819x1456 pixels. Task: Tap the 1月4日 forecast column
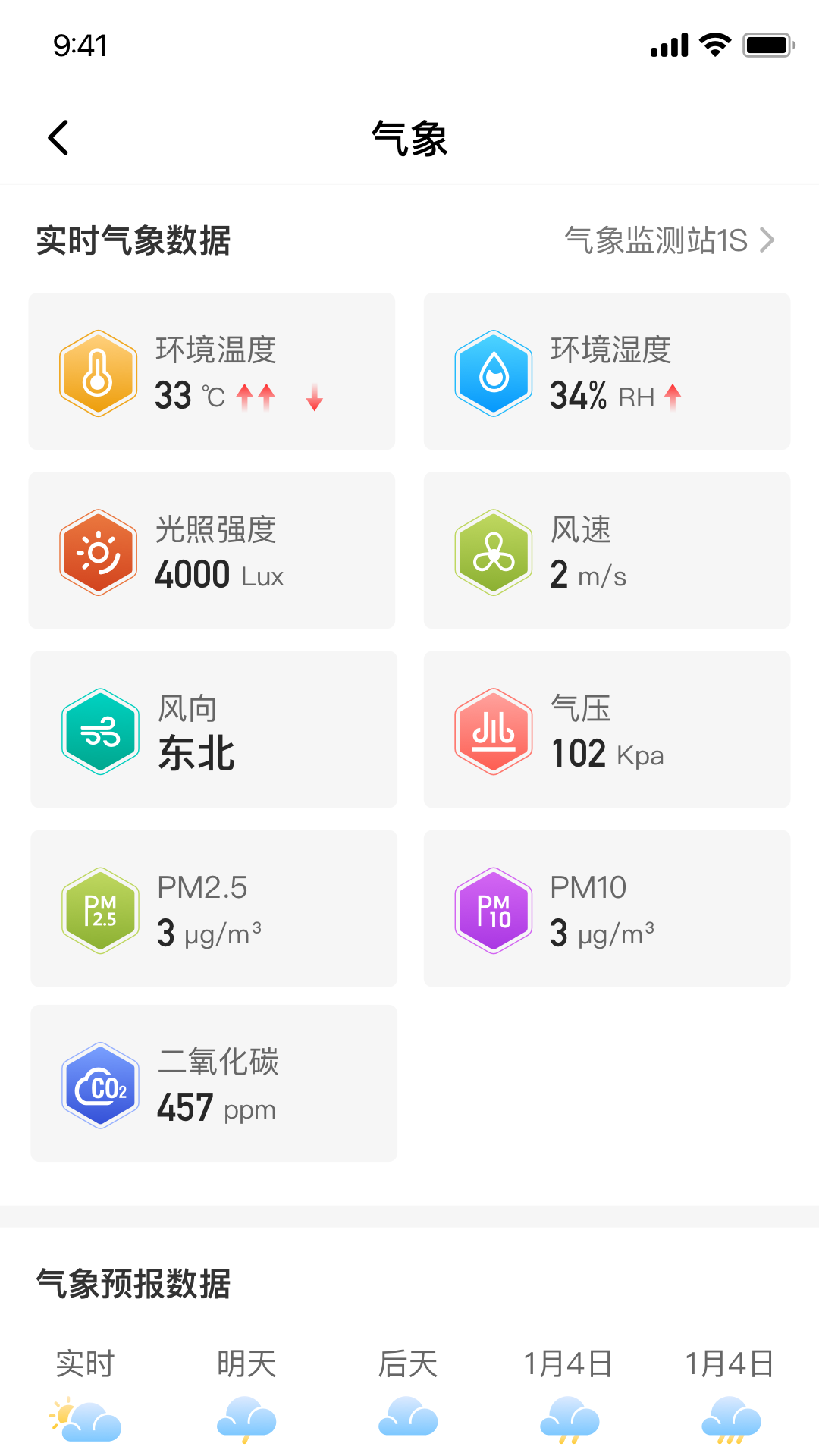569,1363
